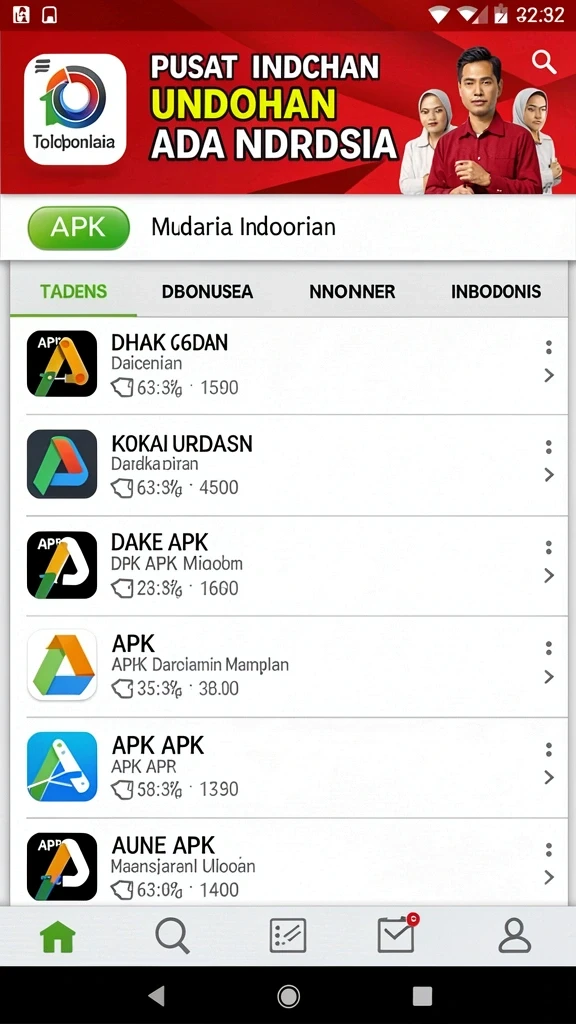Open the DHAK G6DAN app row

(x=289, y=364)
